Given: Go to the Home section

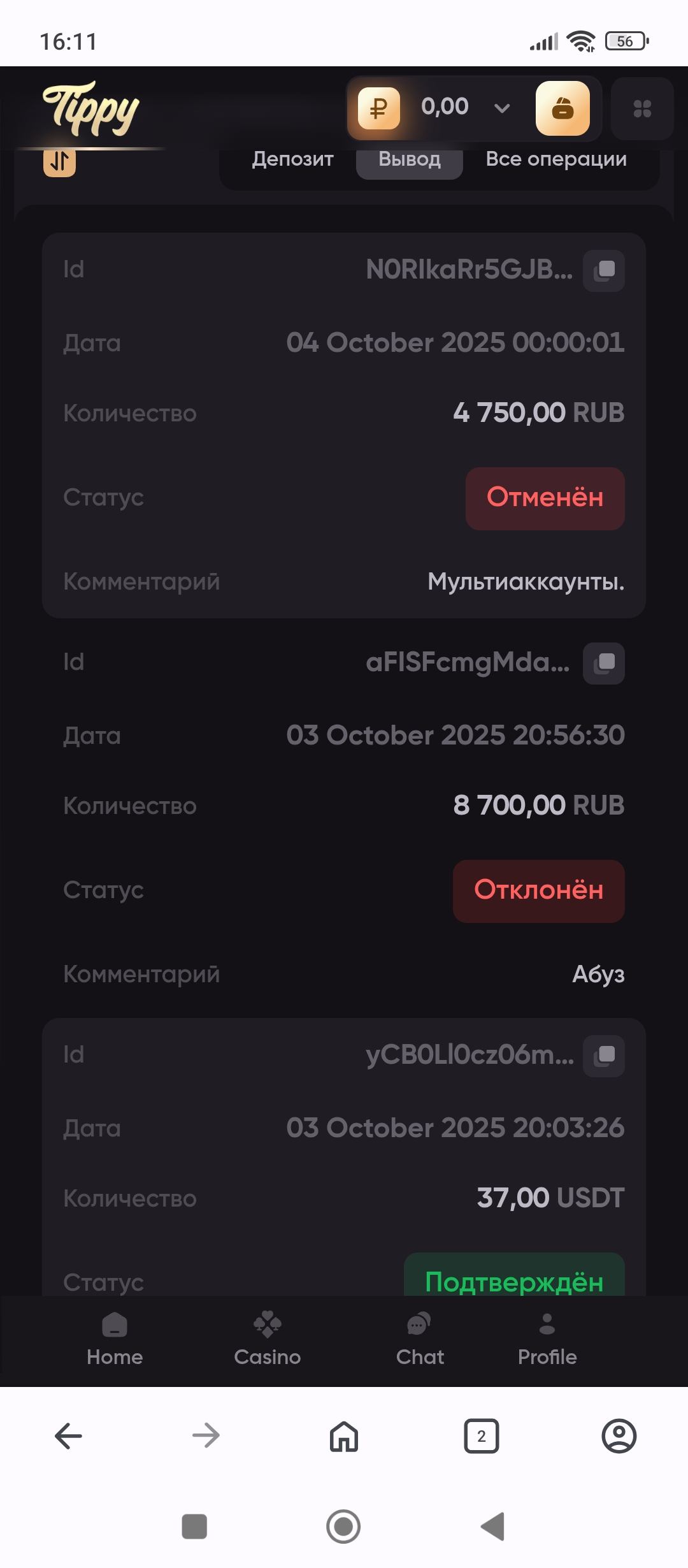Looking at the screenshot, I should (x=115, y=1340).
